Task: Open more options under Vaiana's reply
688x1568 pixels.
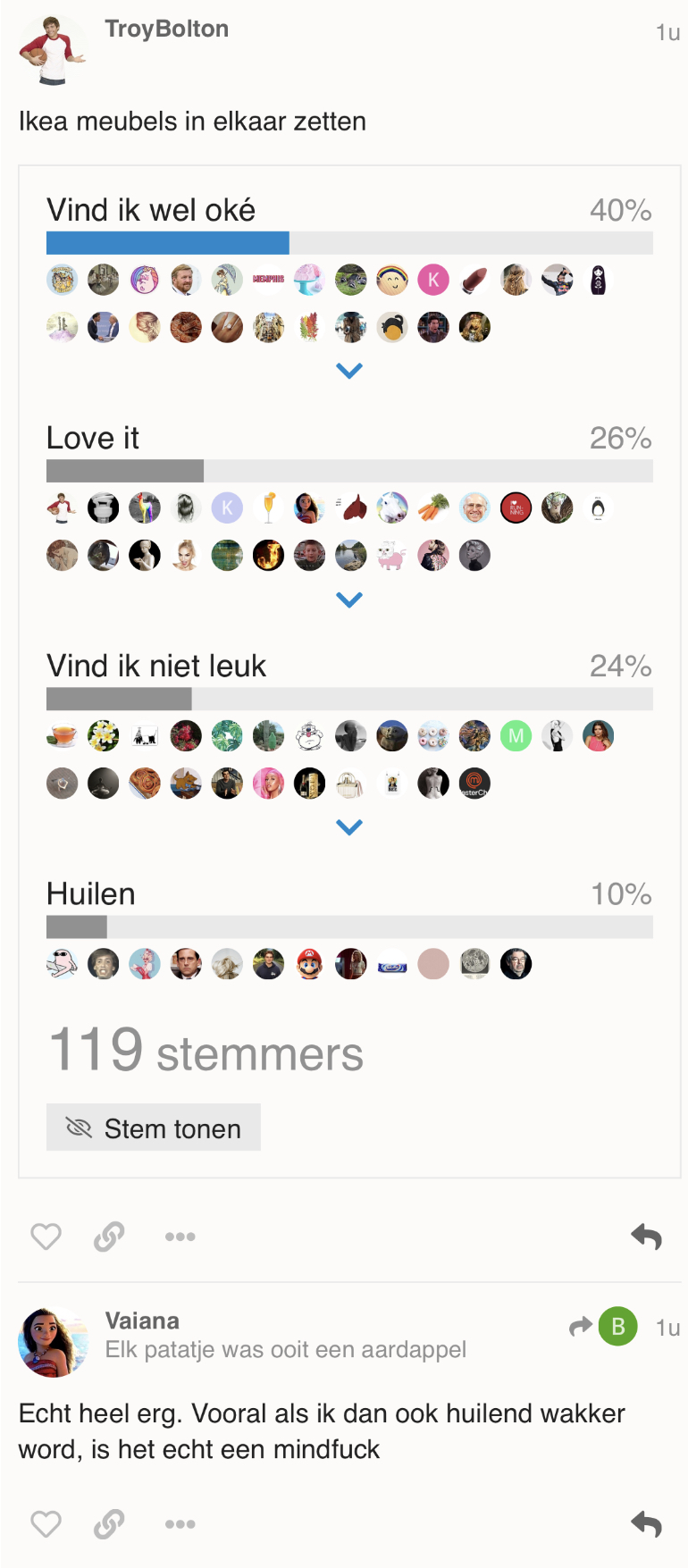Action: click(180, 1524)
